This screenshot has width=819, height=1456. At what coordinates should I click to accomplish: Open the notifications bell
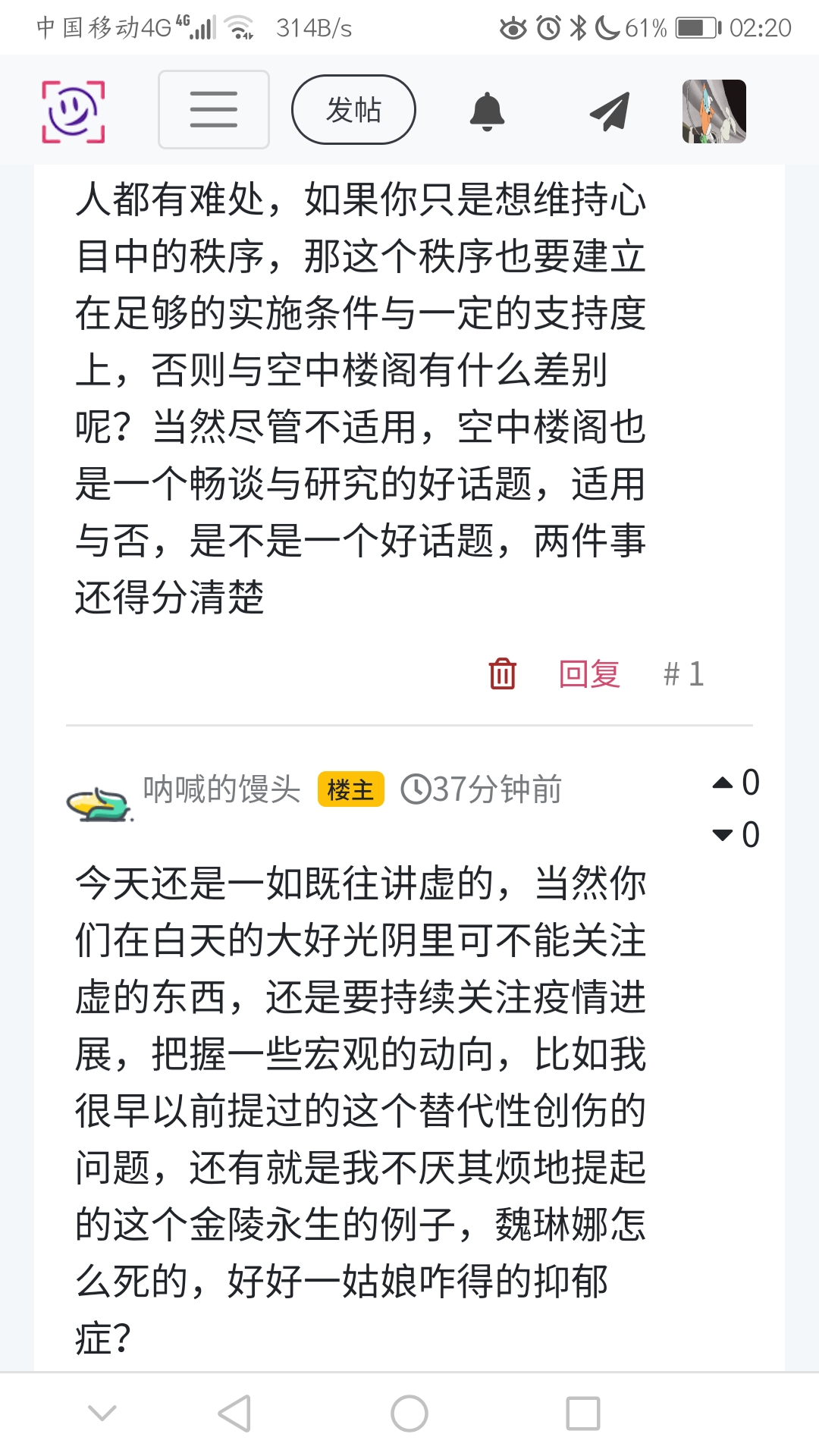[x=487, y=111]
